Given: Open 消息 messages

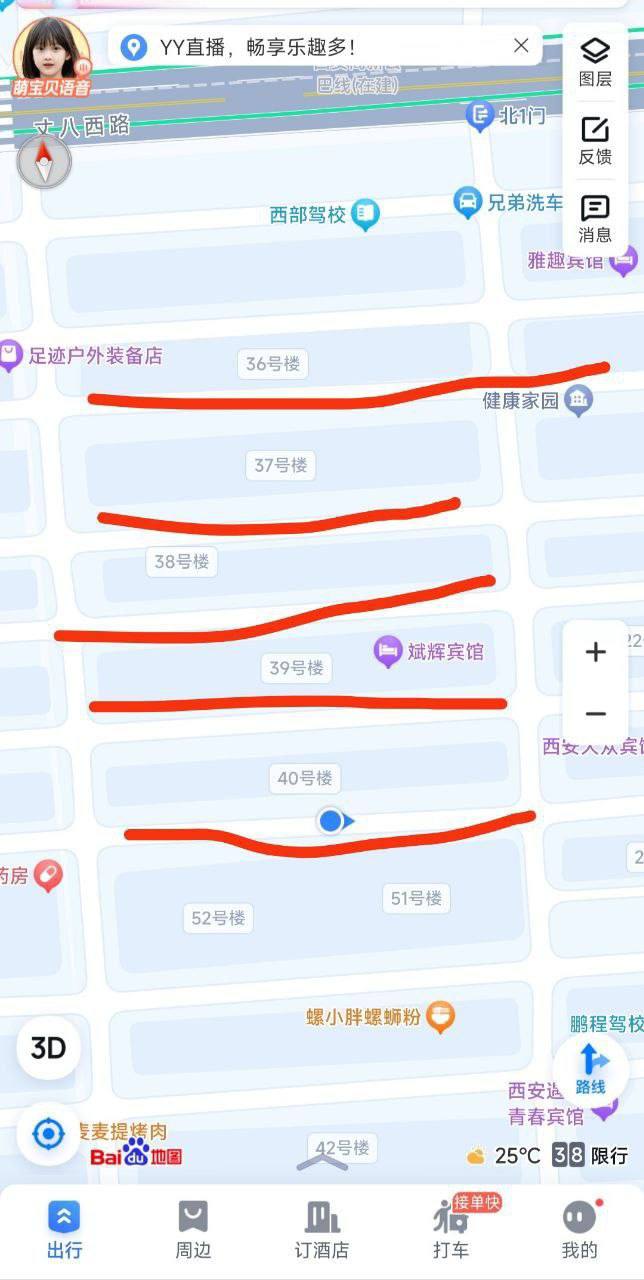Looking at the screenshot, I should pos(595,218).
